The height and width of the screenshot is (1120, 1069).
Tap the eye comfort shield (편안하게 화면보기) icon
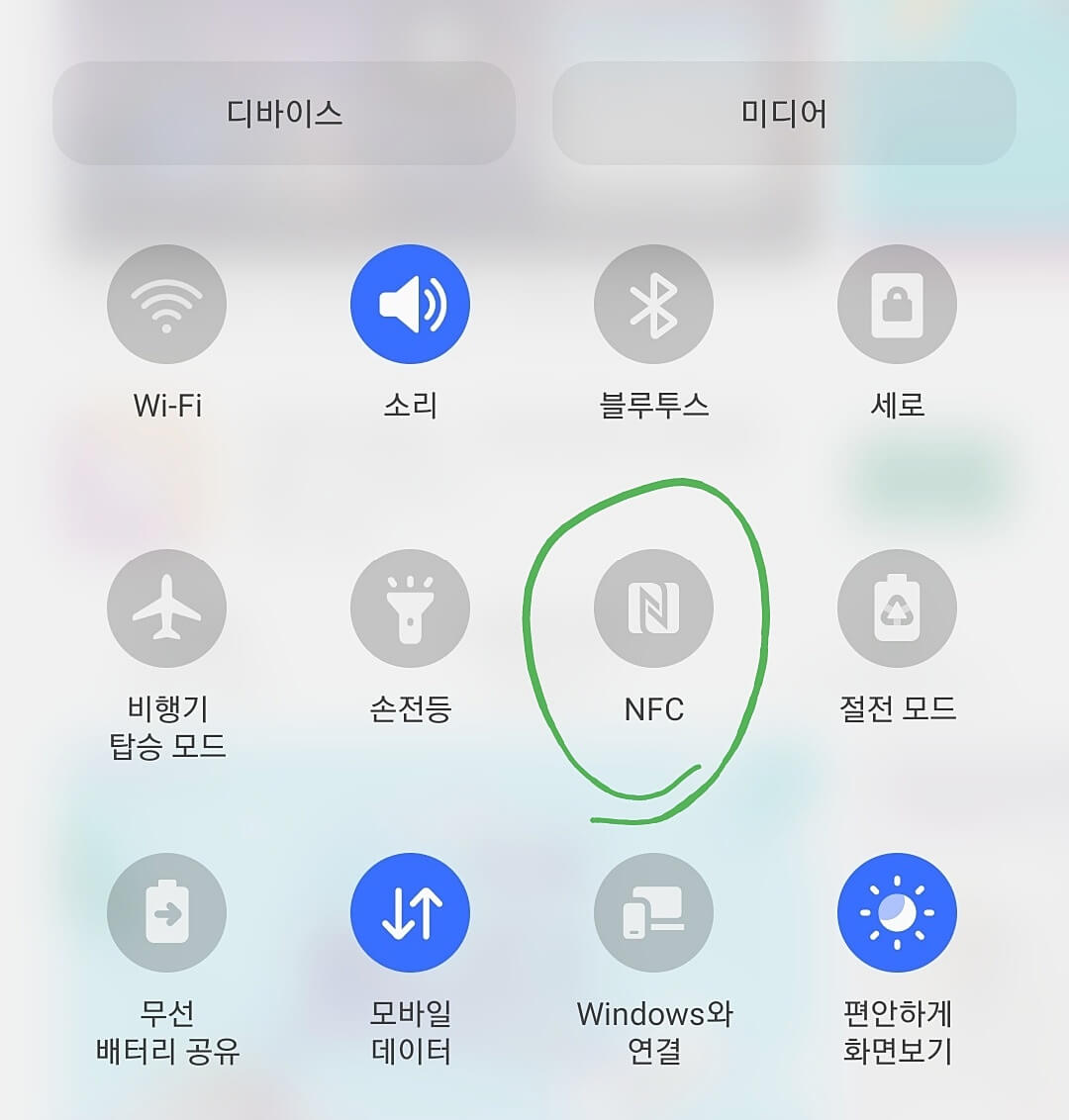tap(898, 912)
